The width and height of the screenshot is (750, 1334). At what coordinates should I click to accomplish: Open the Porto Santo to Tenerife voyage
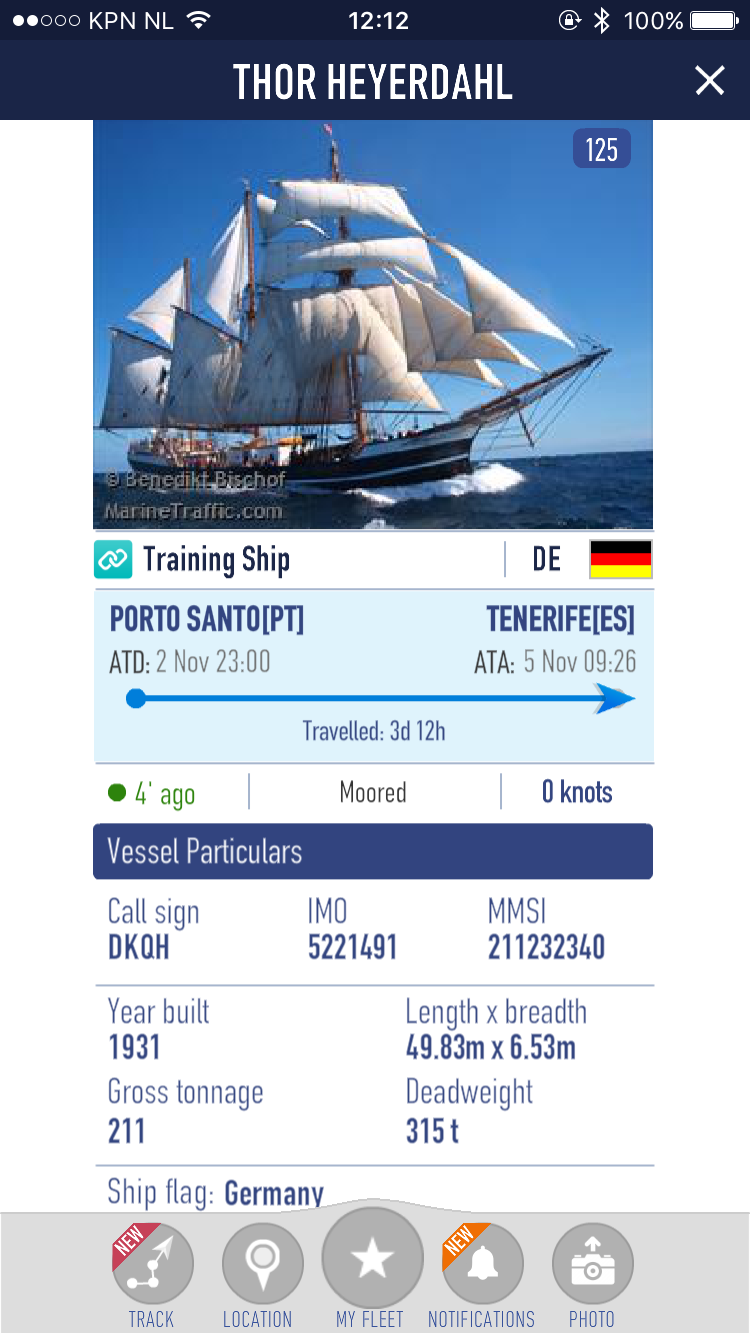coord(372,676)
